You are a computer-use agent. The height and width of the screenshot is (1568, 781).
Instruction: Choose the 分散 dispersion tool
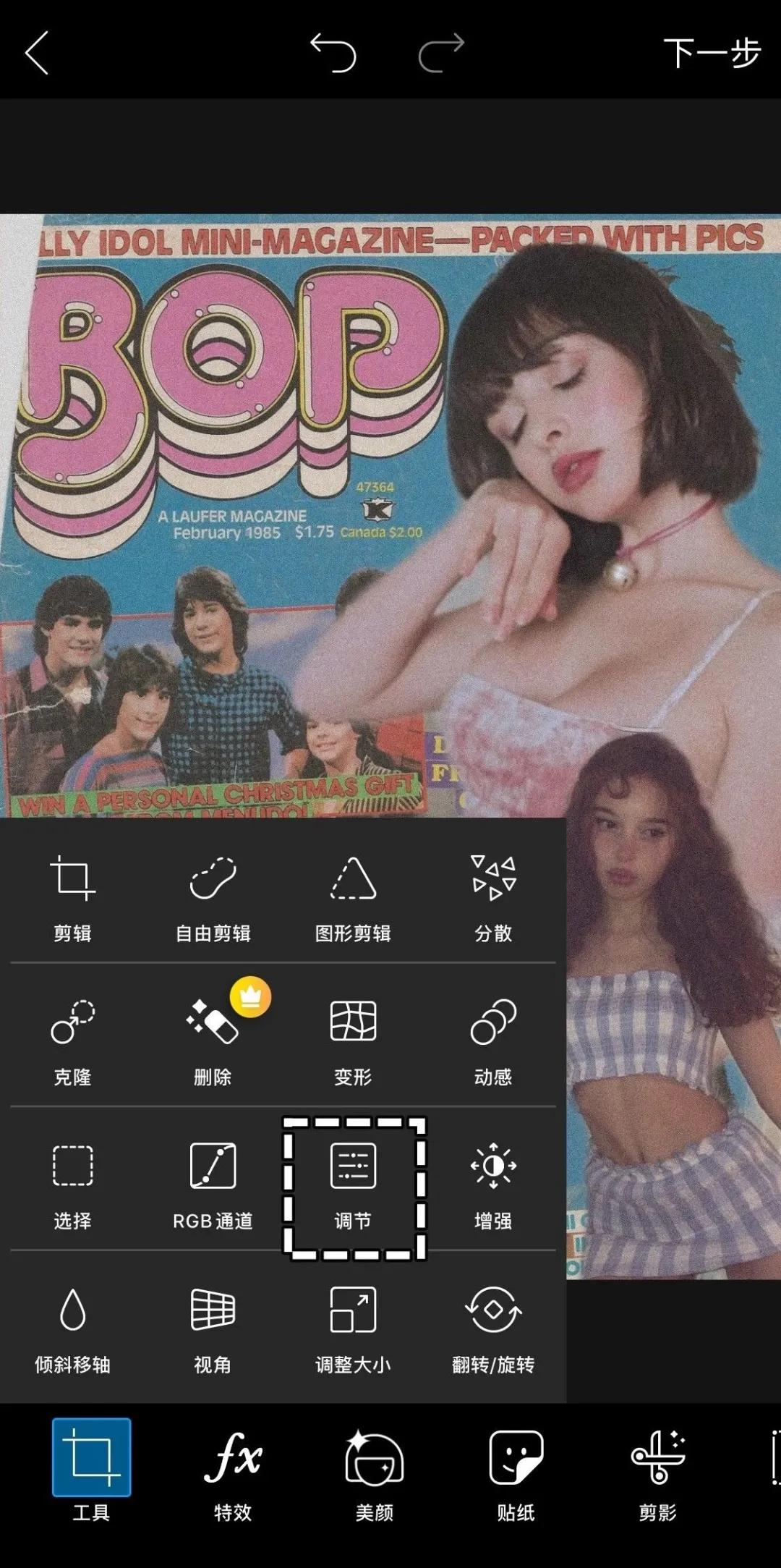tap(493, 897)
